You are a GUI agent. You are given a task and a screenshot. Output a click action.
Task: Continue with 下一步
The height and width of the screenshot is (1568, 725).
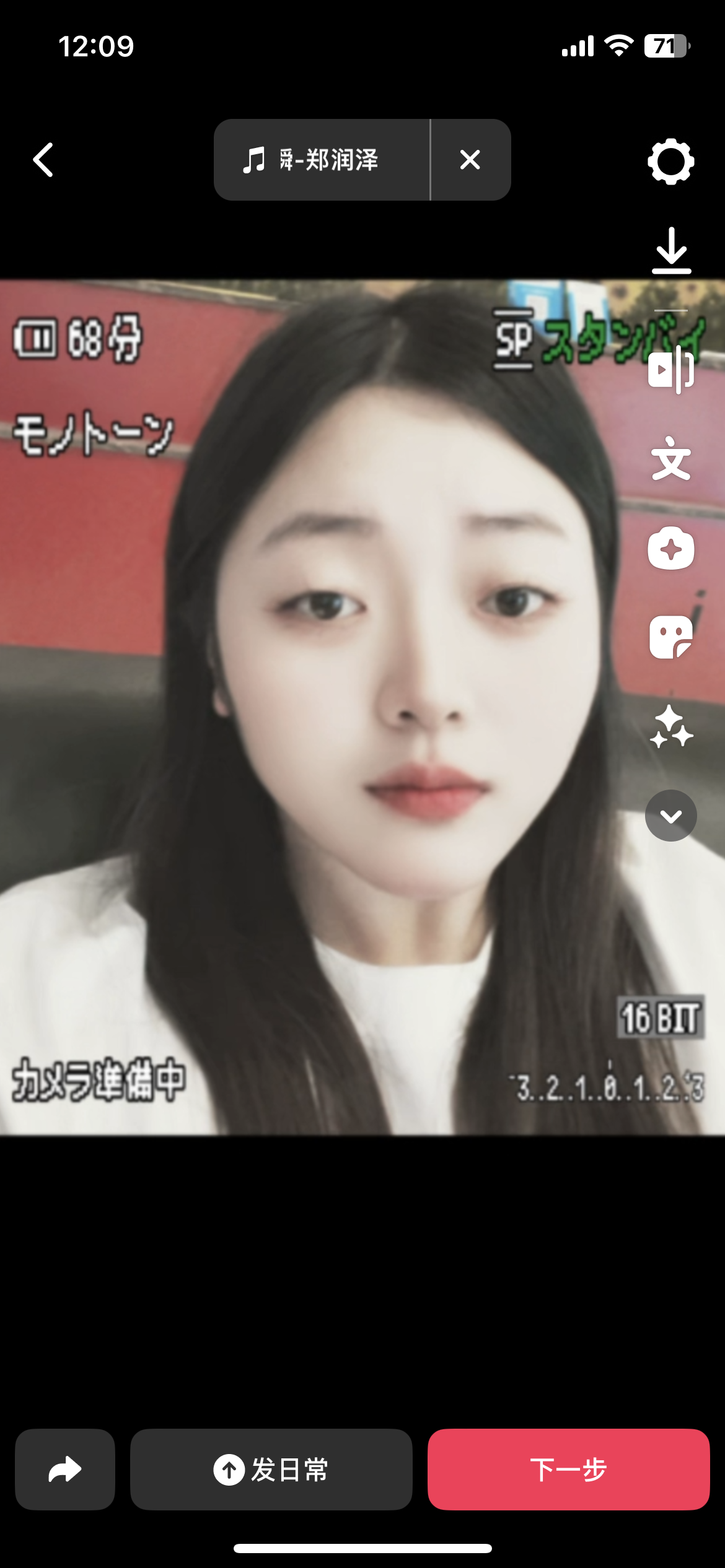[x=568, y=1469]
